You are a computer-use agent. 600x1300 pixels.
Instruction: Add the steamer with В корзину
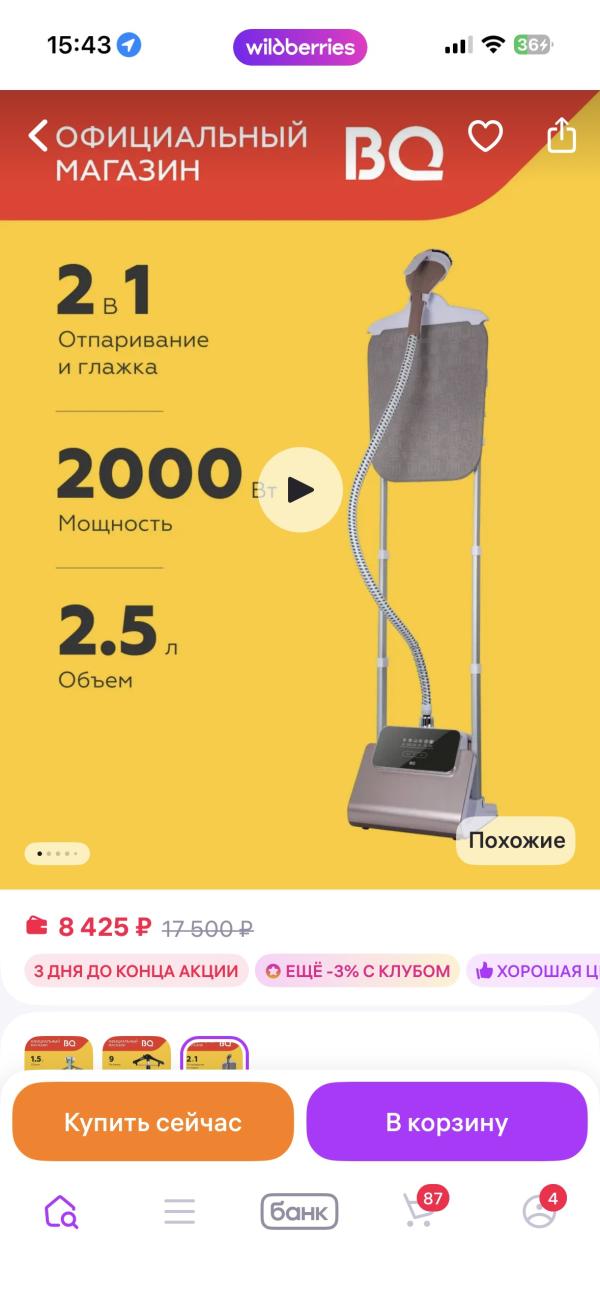point(446,1122)
